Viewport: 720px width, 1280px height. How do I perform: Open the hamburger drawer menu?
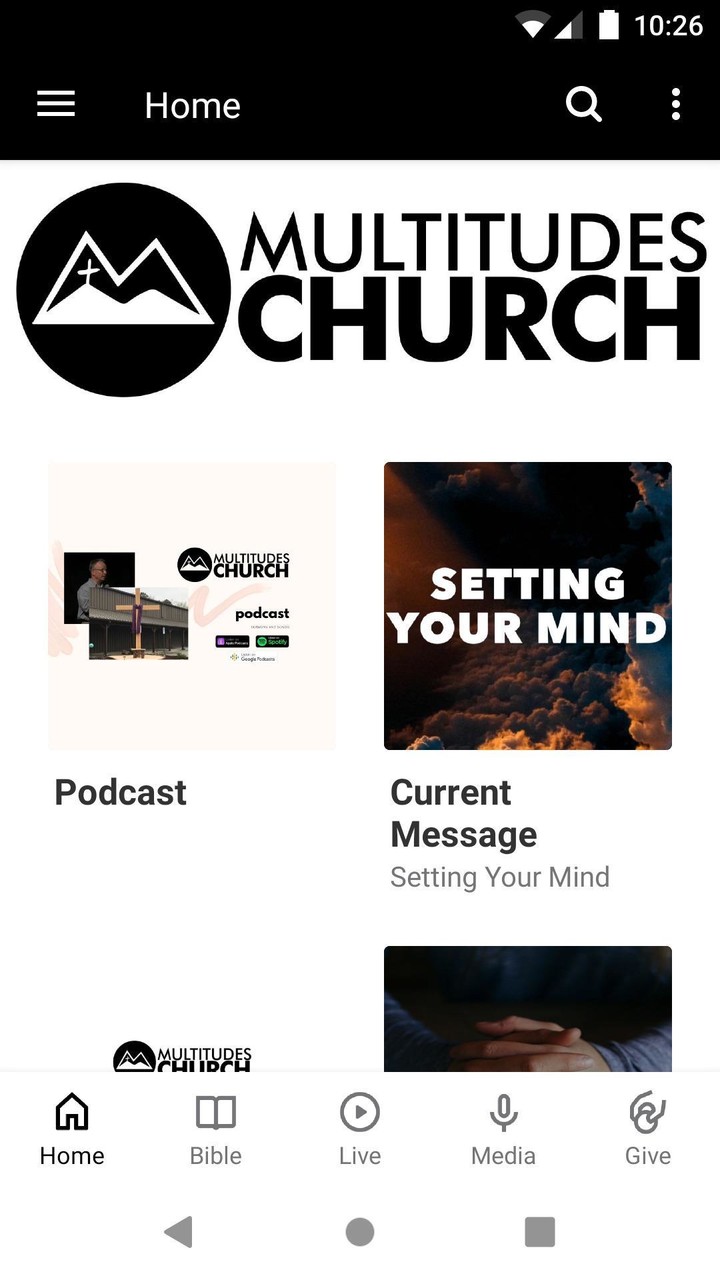[56, 104]
